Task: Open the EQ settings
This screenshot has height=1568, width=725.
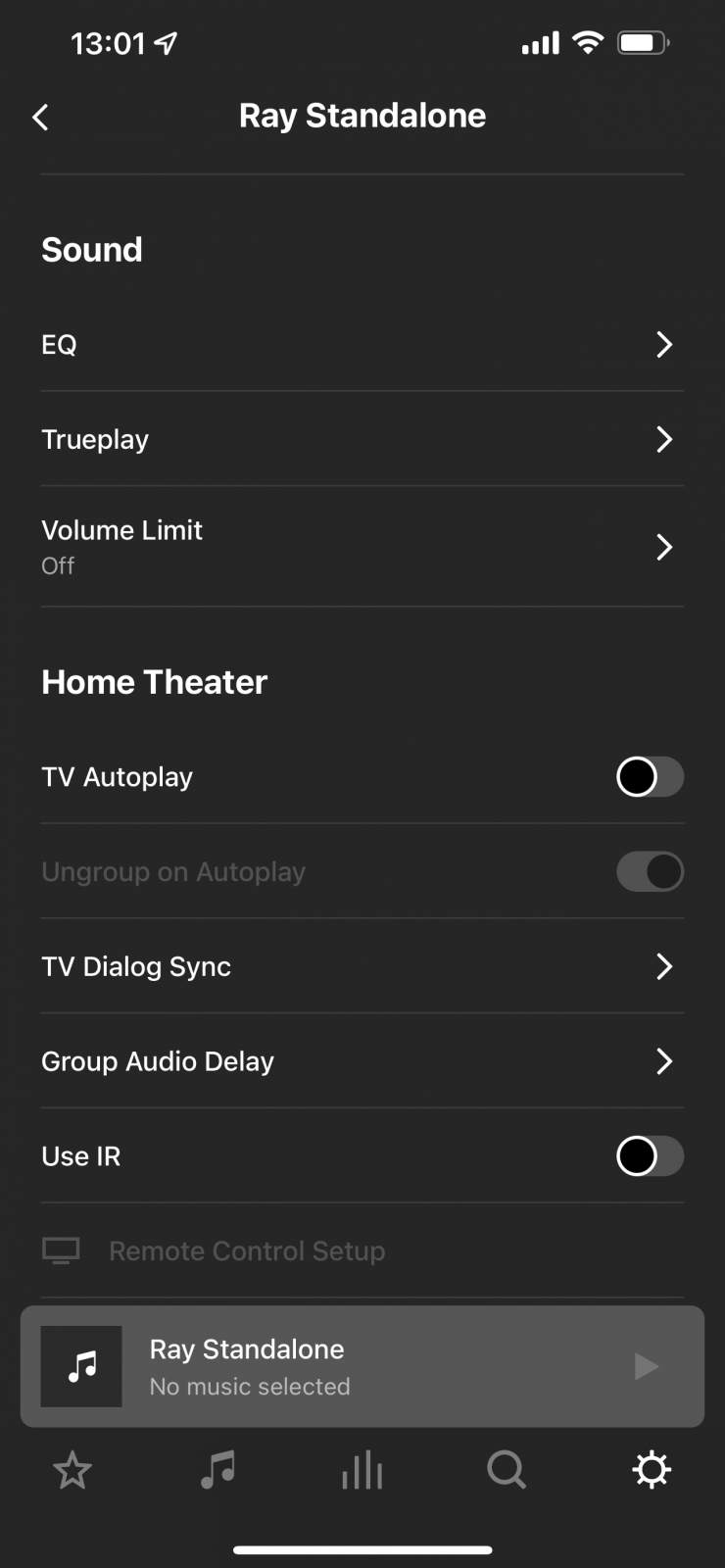Action: [x=362, y=345]
